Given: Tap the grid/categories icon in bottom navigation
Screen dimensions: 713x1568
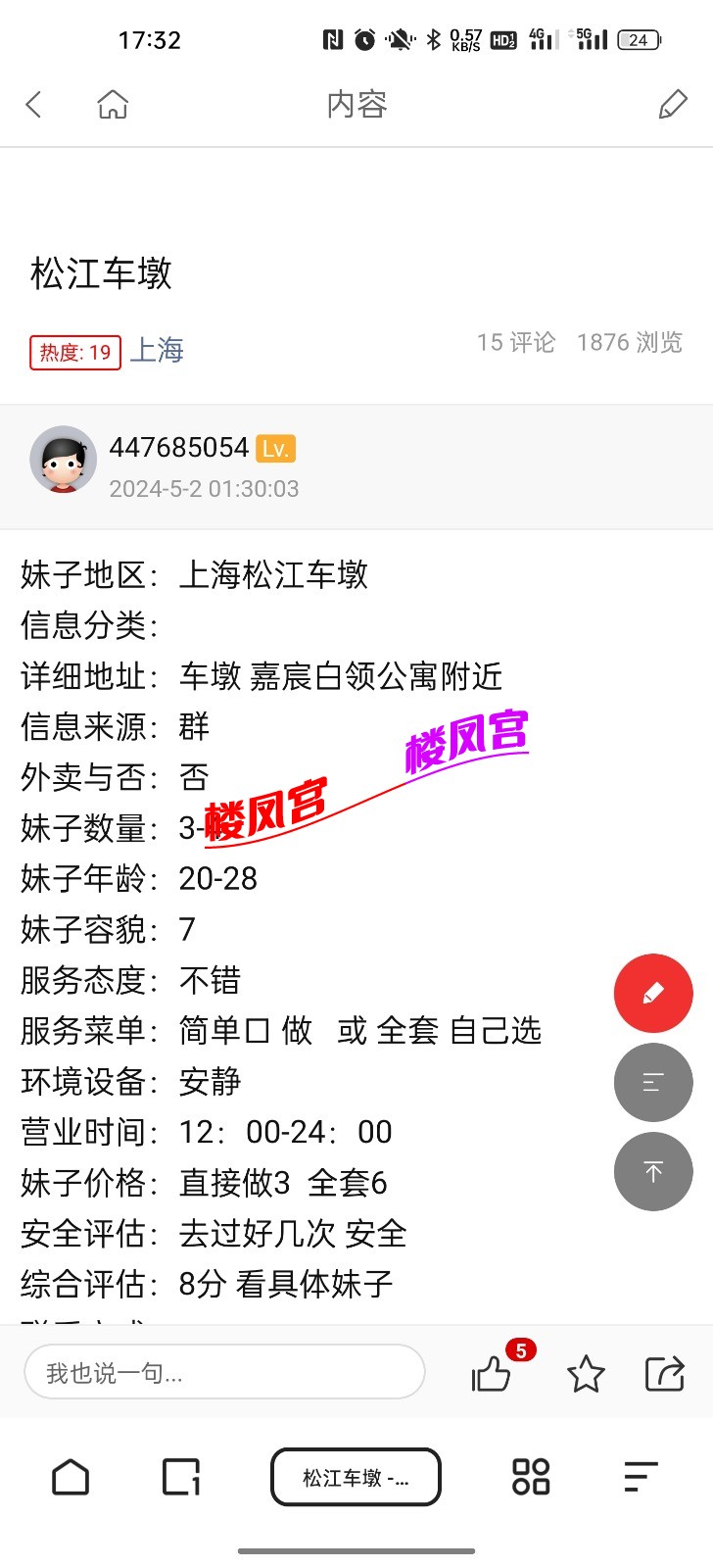Looking at the screenshot, I should (x=530, y=1477).
